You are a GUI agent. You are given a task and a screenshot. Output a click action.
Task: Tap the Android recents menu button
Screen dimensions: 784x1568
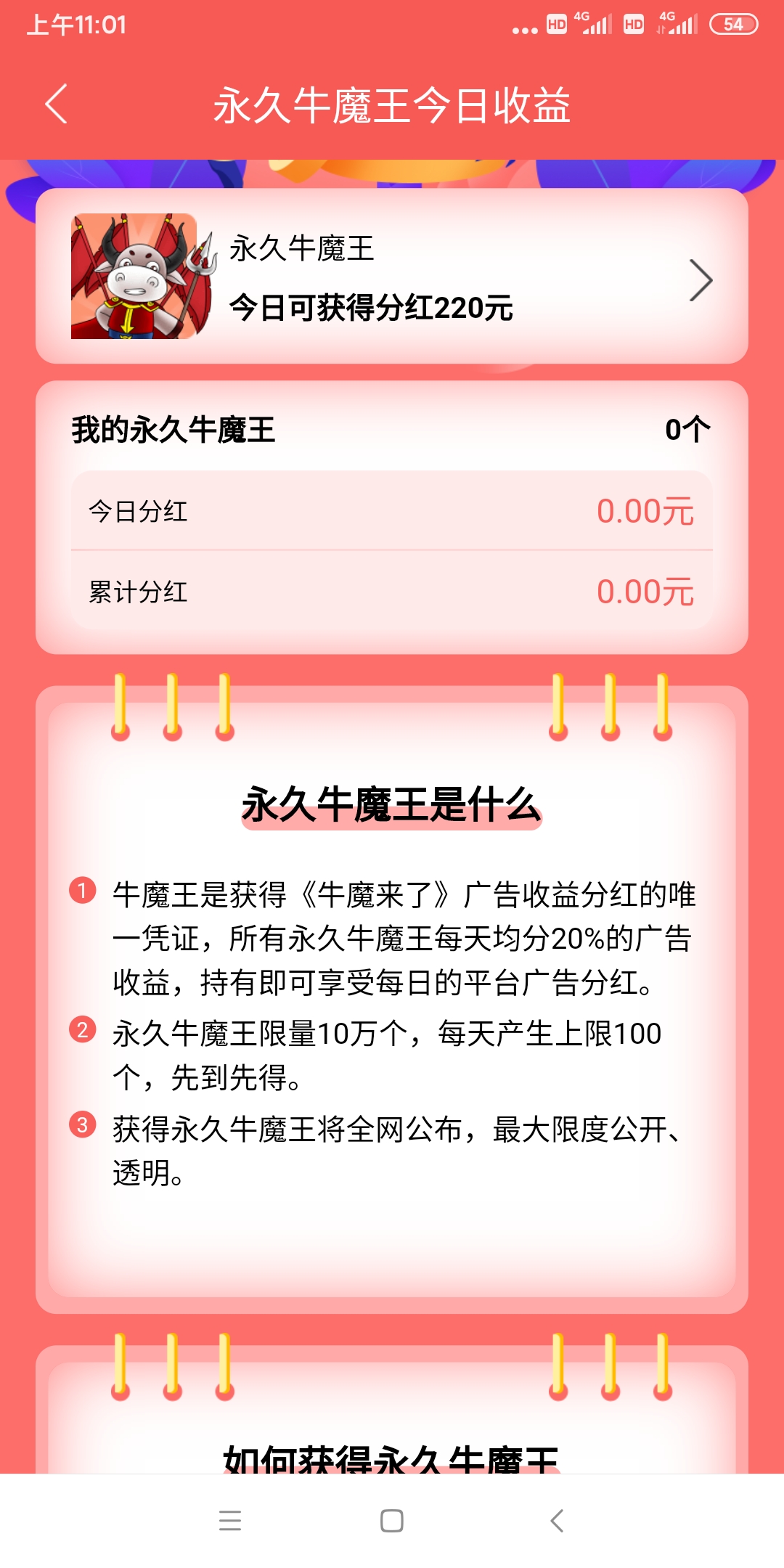[x=231, y=1521]
